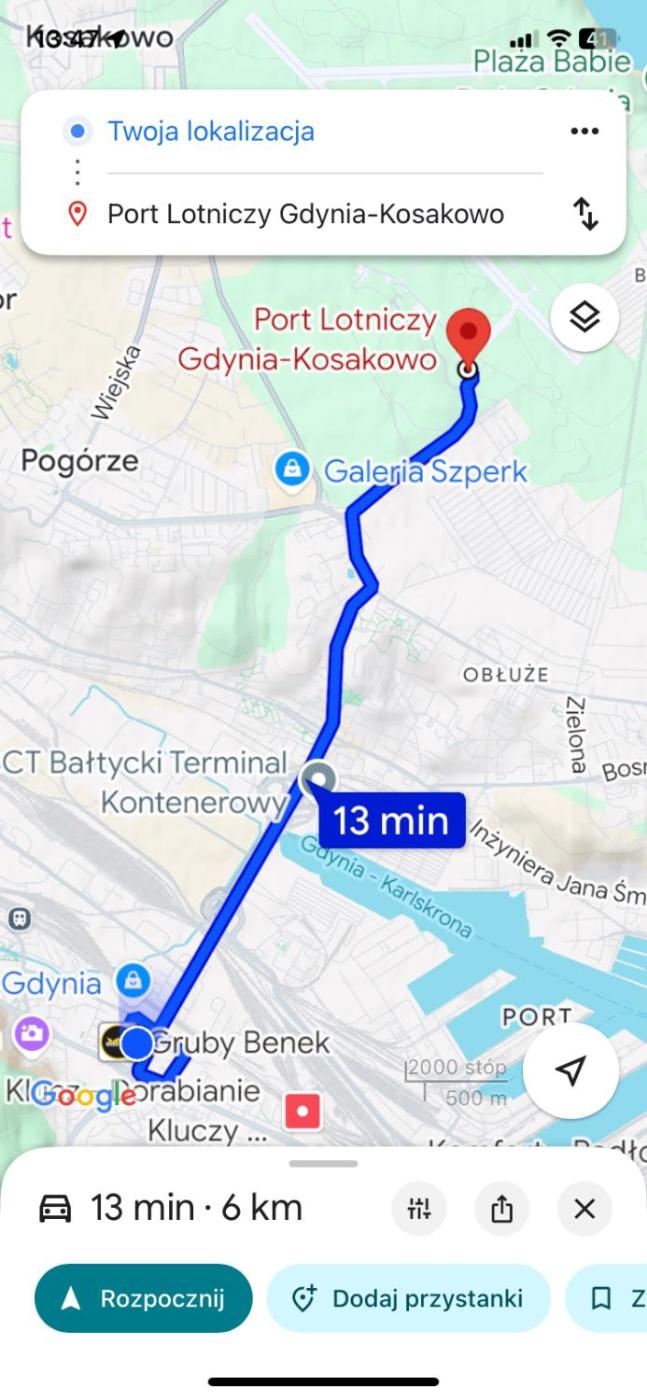Screen dimensions: 647x1400
Task: Open the three-dot route options menu
Action: click(x=584, y=132)
